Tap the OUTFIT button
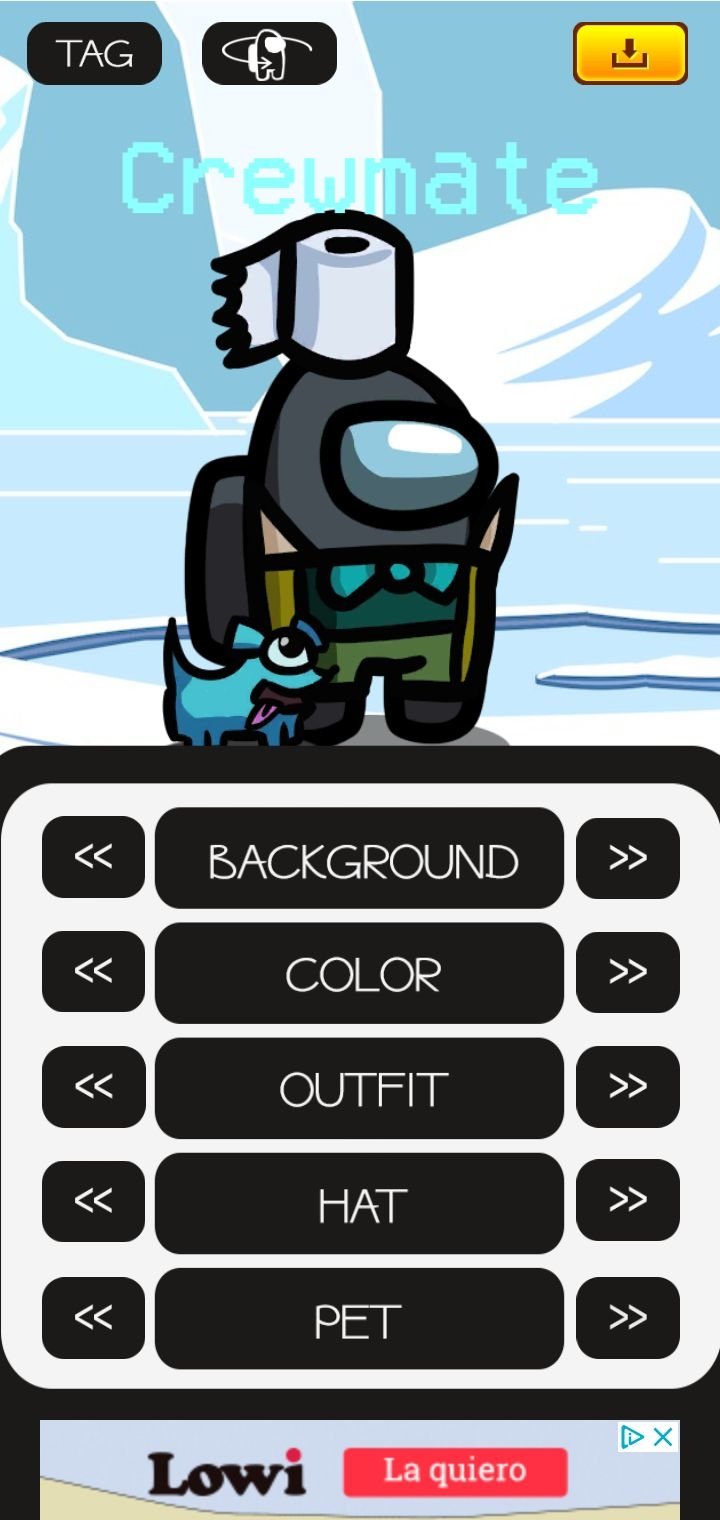The width and height of the screenshot is (720, 1520). (x=359, y=1088)
